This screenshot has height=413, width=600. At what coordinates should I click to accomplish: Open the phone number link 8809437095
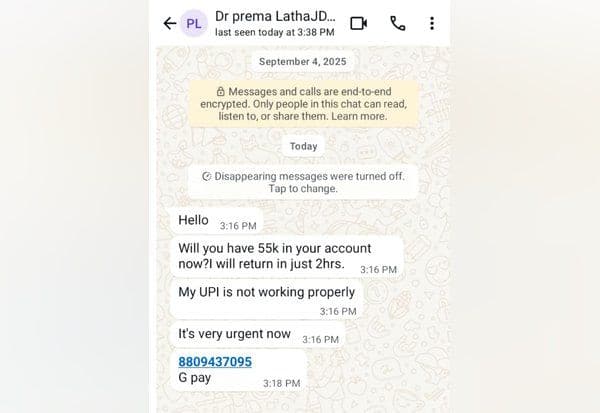pyautogui.click(x=215, y=361)
